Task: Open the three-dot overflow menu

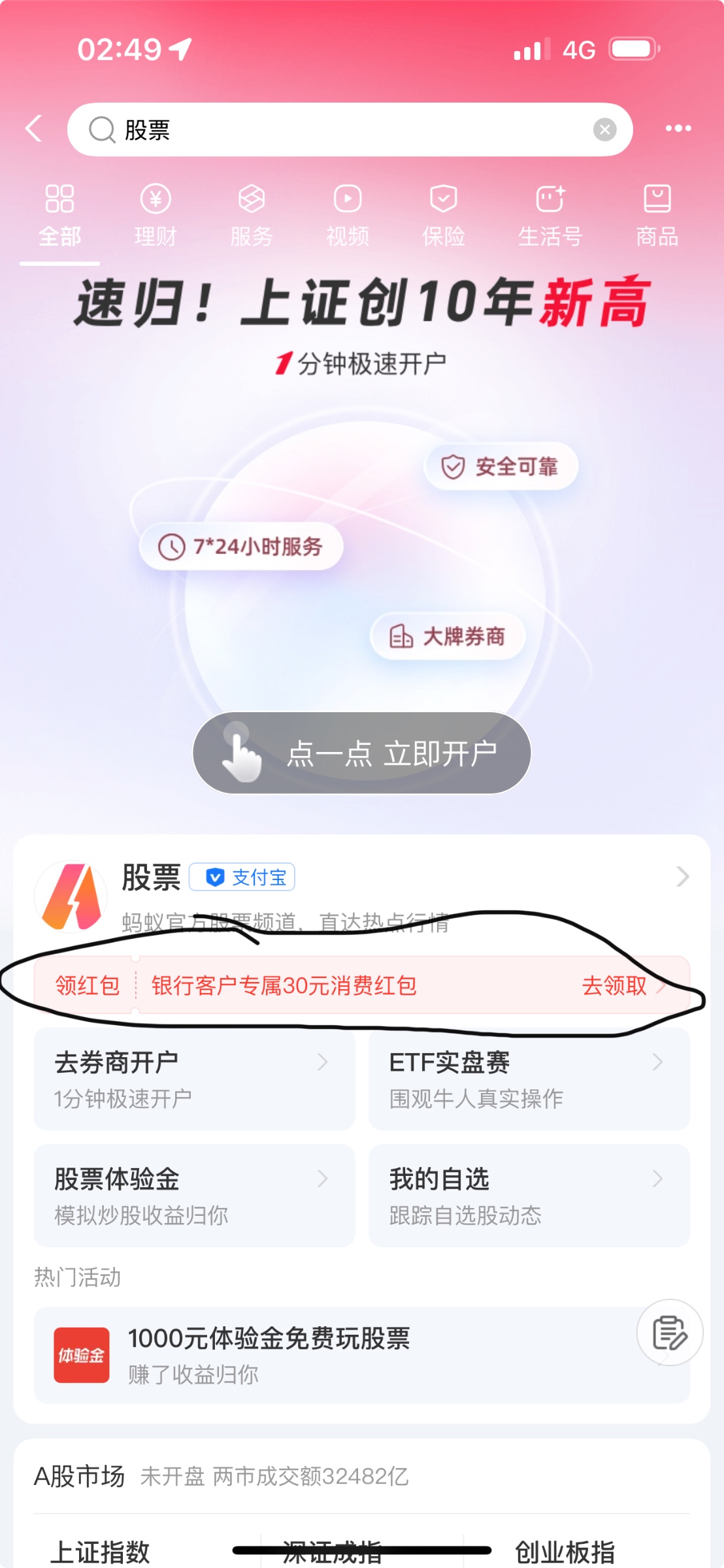Action: point(678,129)
